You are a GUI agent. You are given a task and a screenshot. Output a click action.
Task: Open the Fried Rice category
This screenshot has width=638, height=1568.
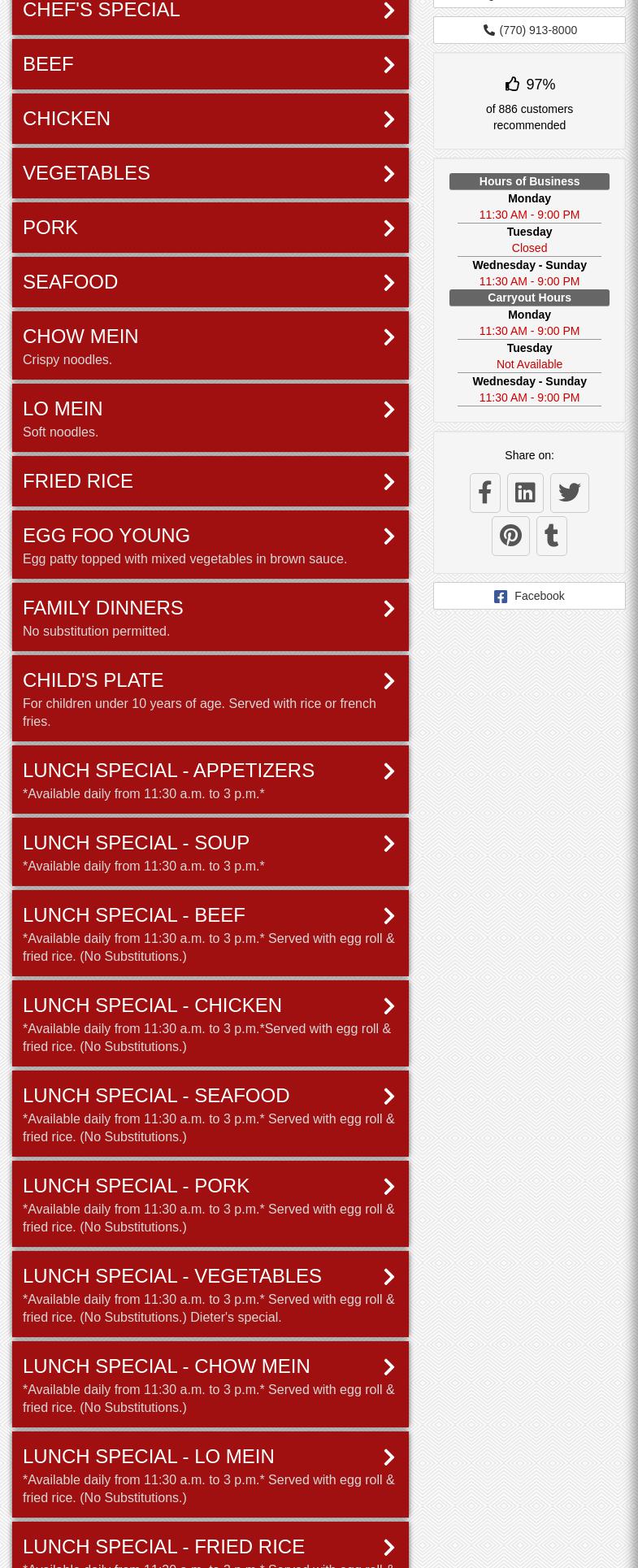tap(210, 481)
